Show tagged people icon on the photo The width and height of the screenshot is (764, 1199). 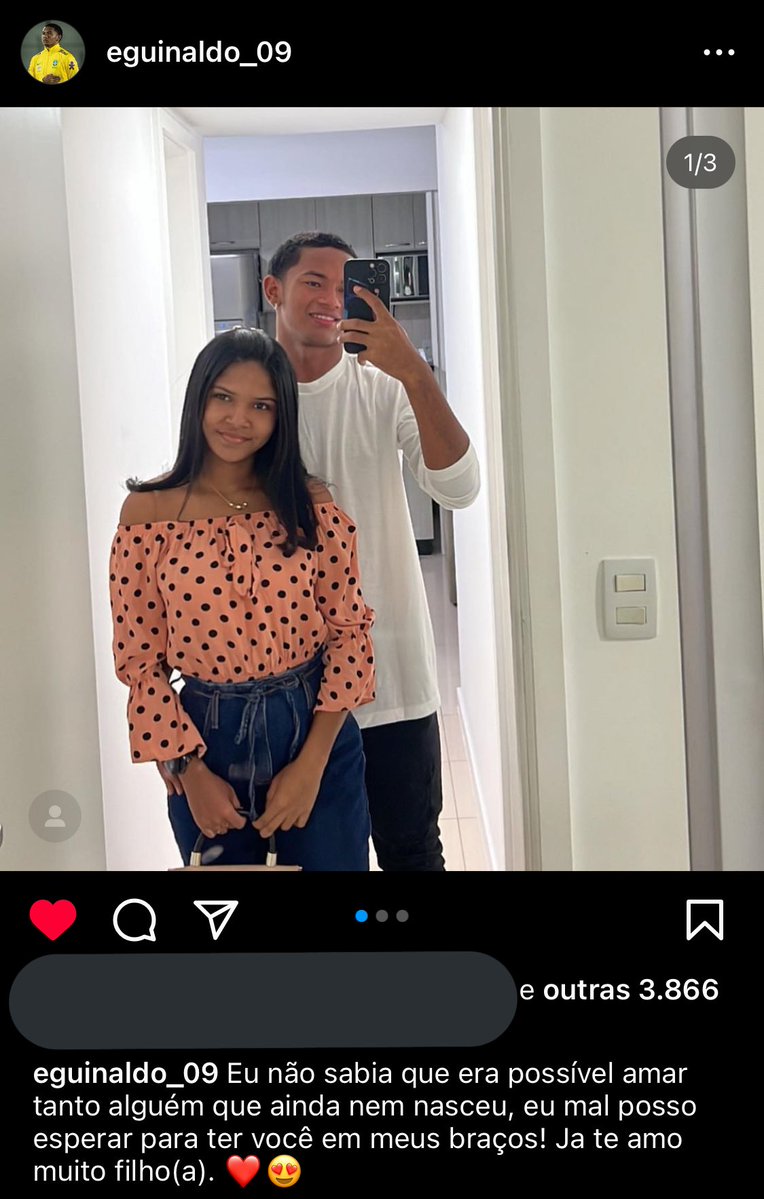(55, 816)
